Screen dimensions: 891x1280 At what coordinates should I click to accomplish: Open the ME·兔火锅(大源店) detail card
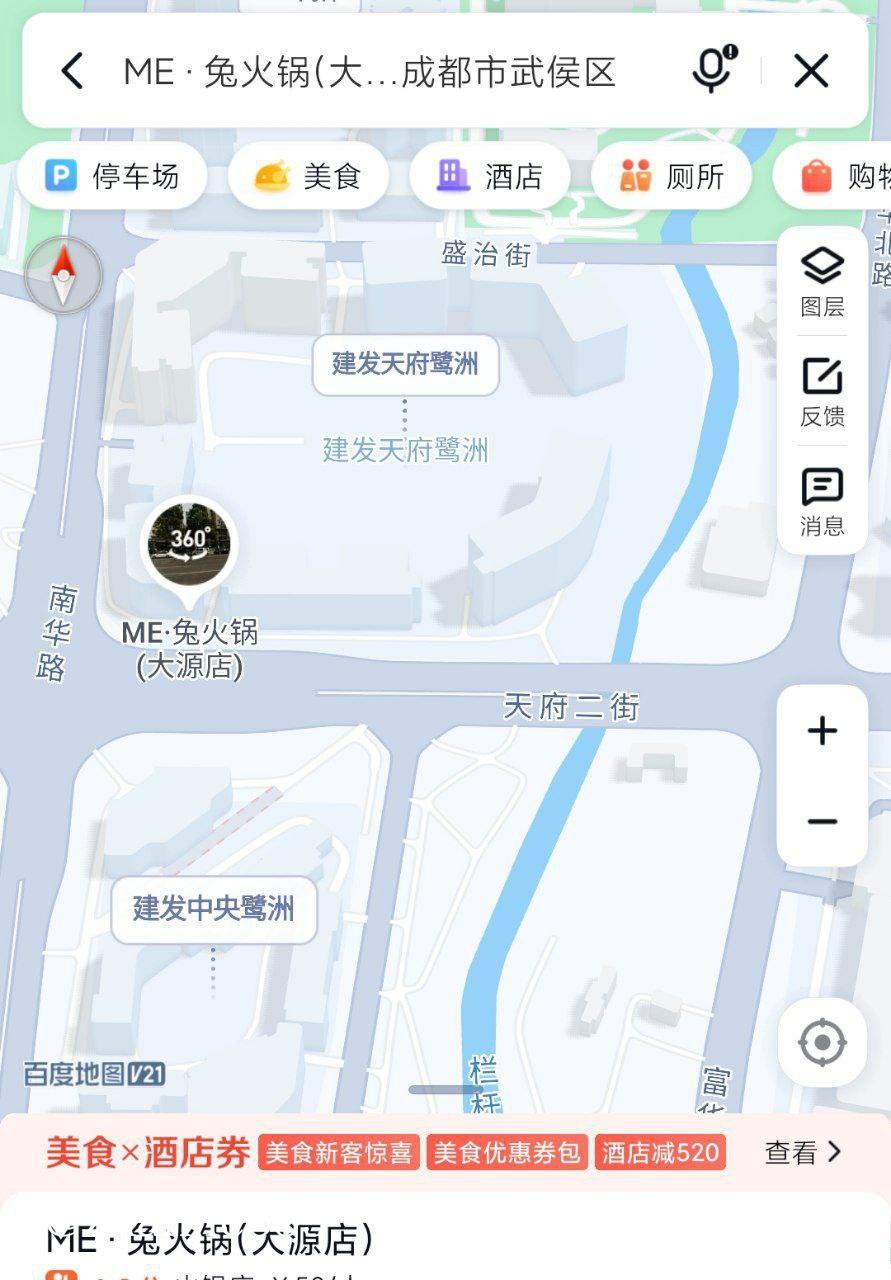tap(210, 1241)
